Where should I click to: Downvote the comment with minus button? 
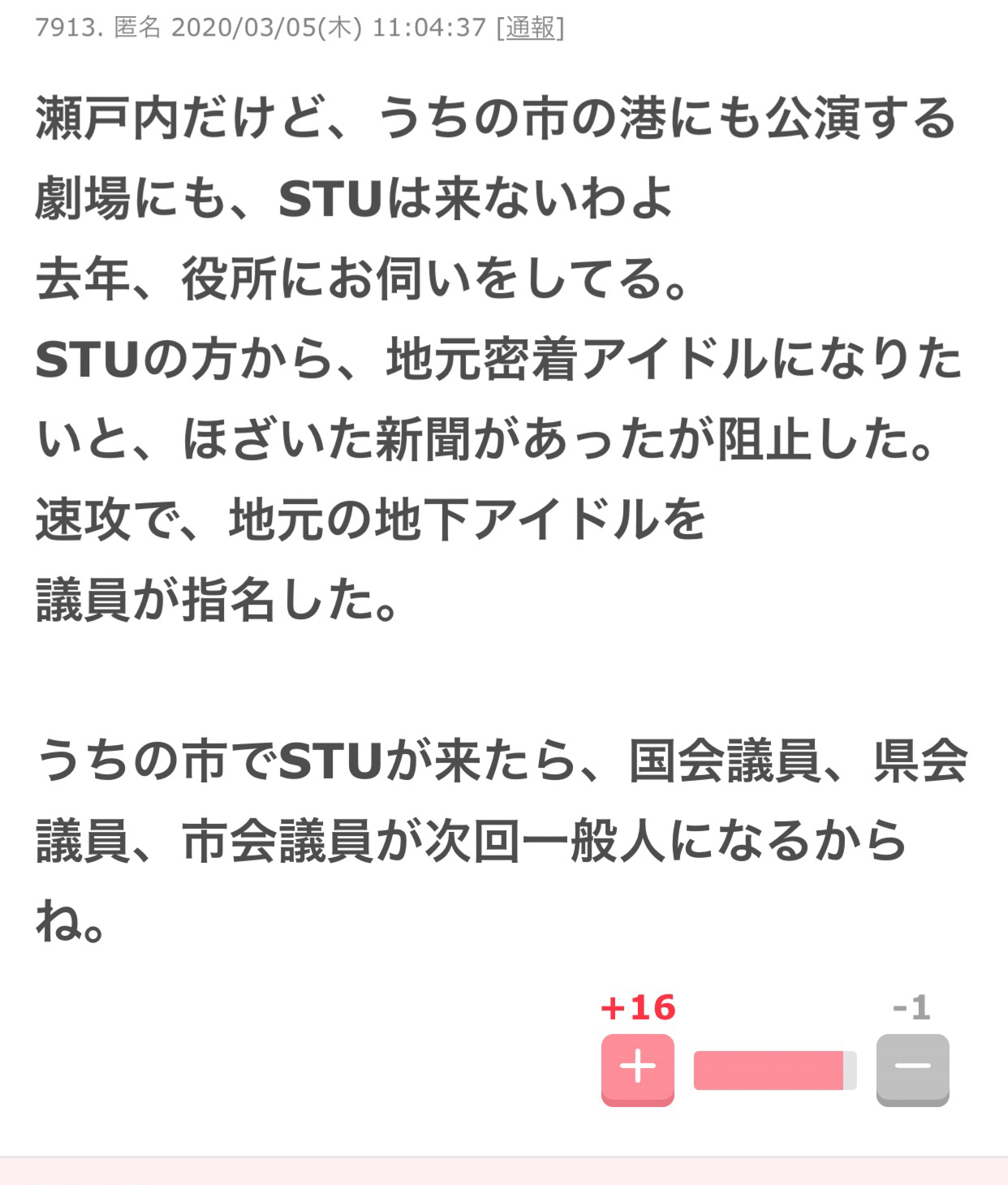(912, 1067)
